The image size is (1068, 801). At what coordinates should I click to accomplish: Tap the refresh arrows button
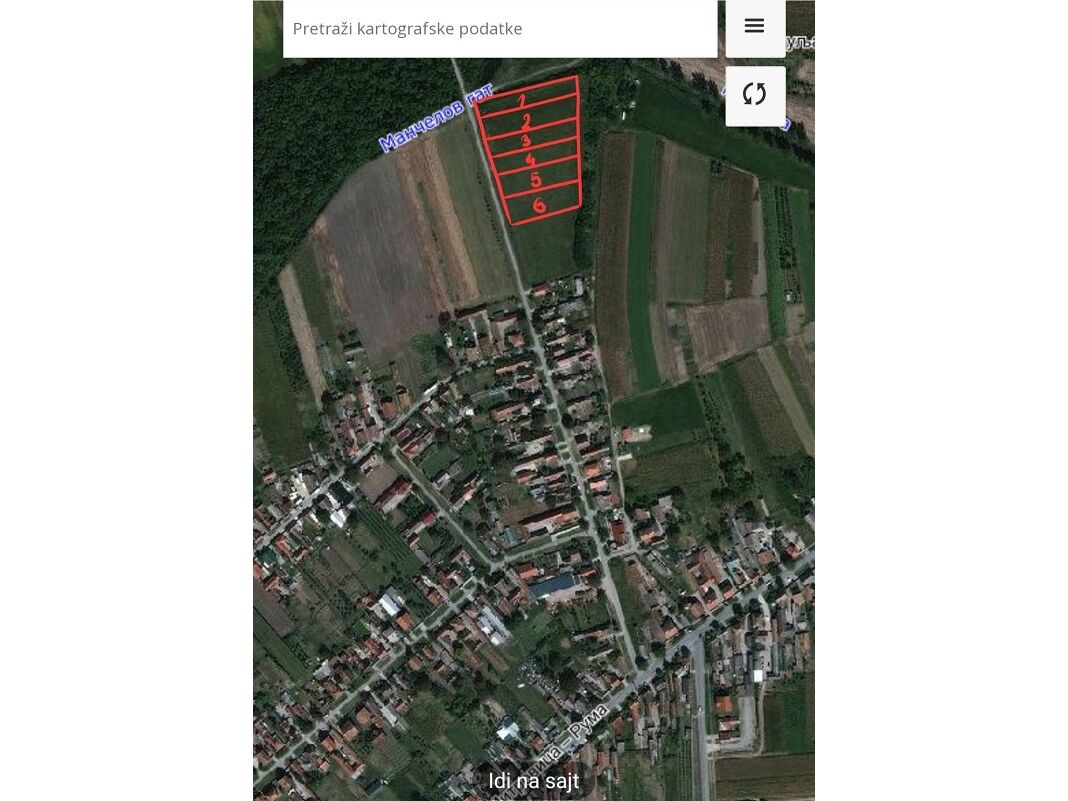tap(755, 95)
